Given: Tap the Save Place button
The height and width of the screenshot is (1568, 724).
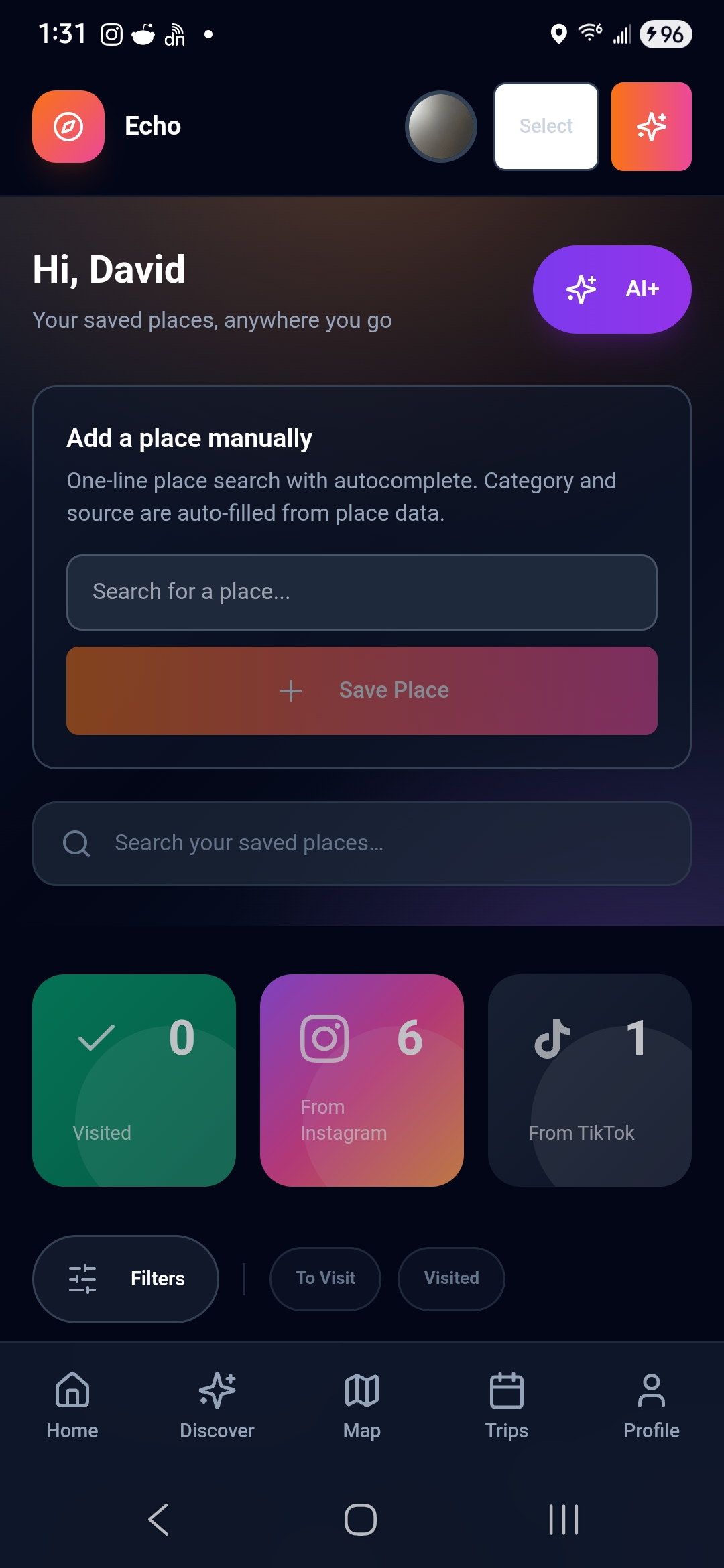Looking at the screenshot, I should tap(361, 690).
